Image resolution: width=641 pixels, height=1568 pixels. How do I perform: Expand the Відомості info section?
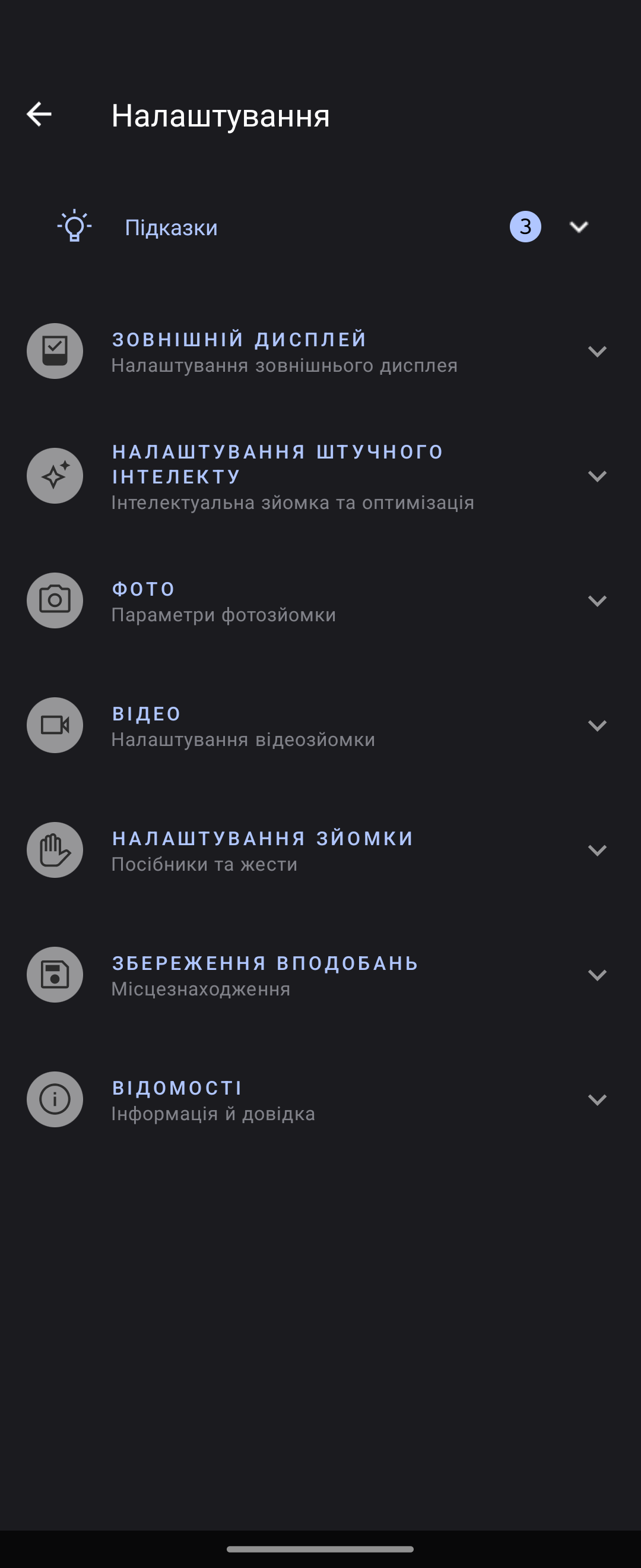click(596, 1100)
